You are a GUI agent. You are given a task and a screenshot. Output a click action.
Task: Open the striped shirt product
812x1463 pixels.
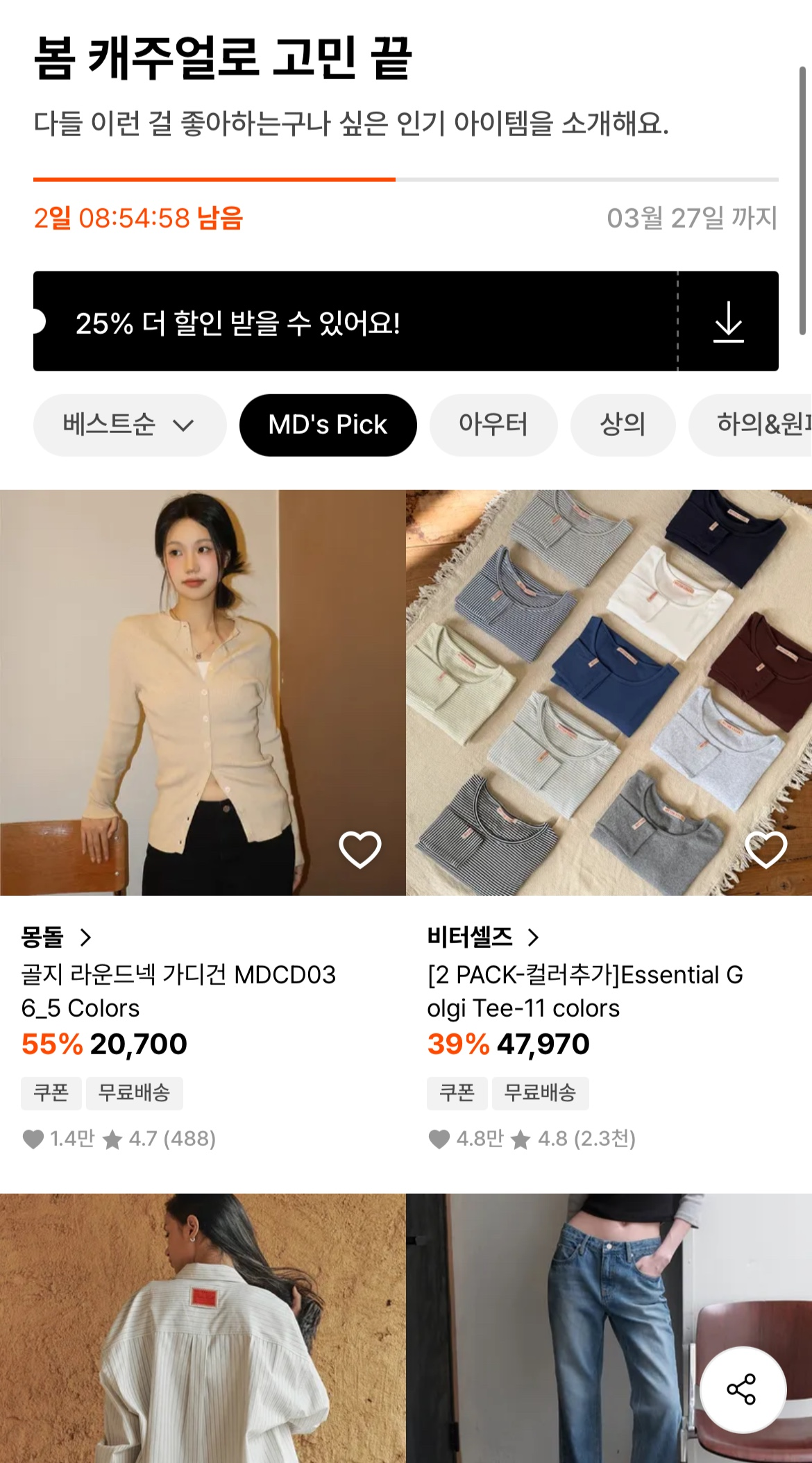(x=203, y=1333)
